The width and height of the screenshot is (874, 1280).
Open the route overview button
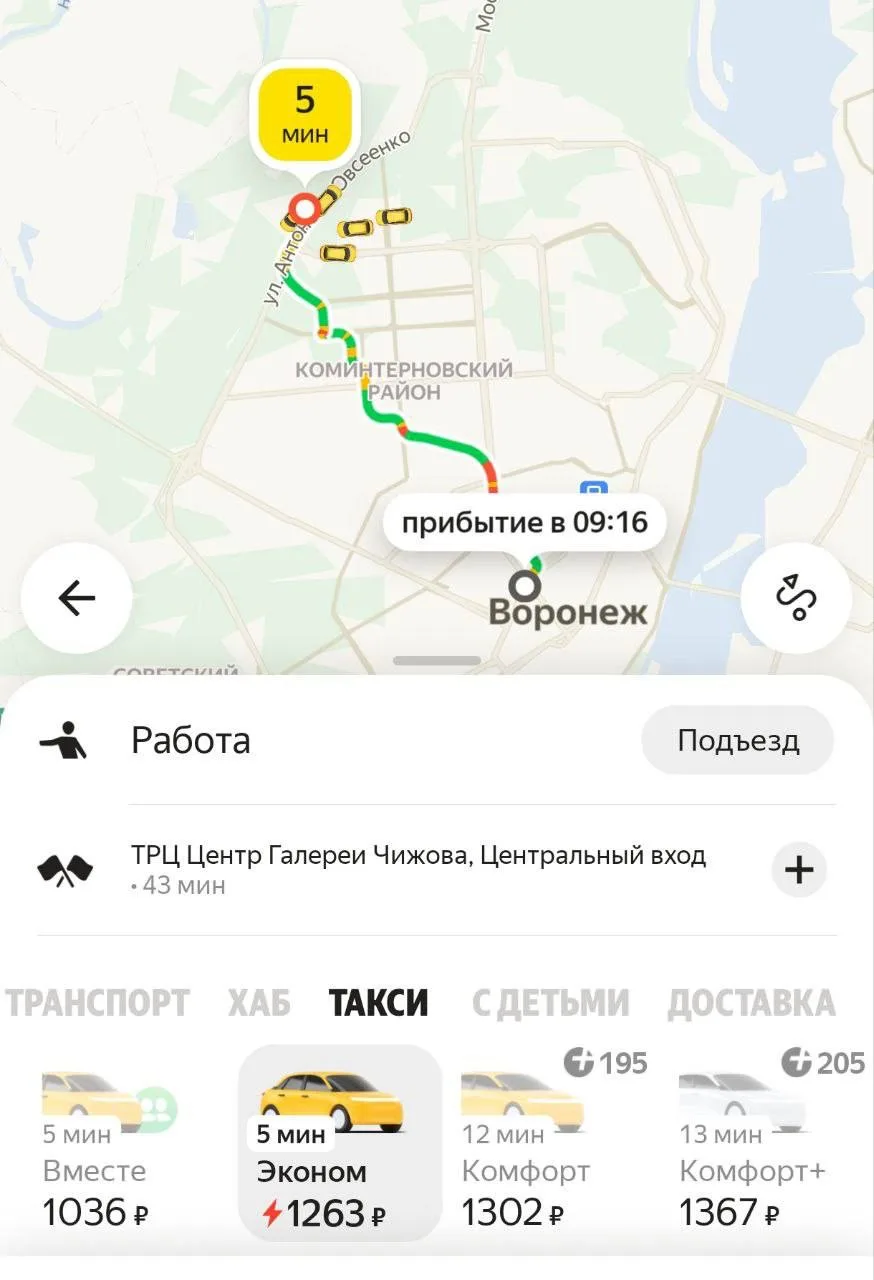(796, 598)
